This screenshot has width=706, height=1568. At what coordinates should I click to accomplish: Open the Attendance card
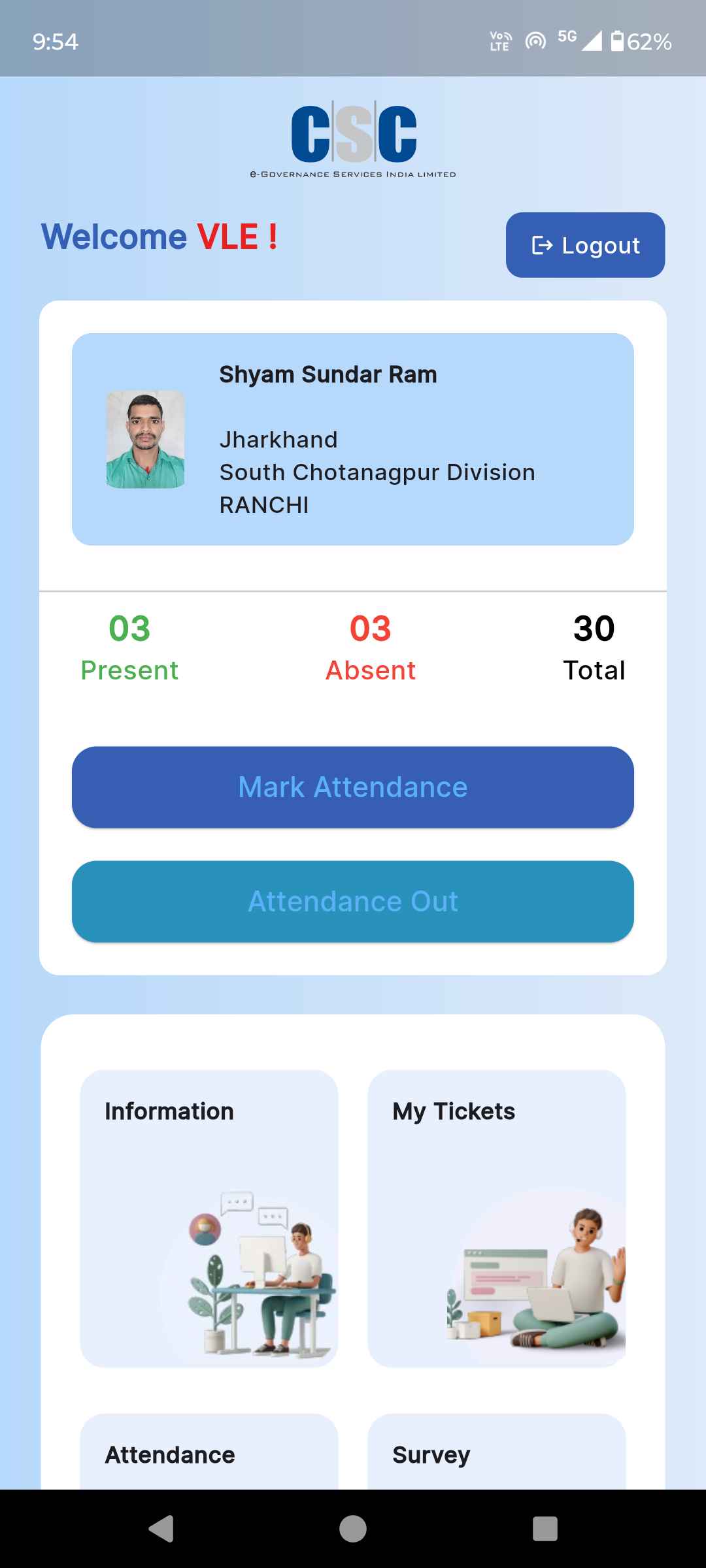point(209,1452)
